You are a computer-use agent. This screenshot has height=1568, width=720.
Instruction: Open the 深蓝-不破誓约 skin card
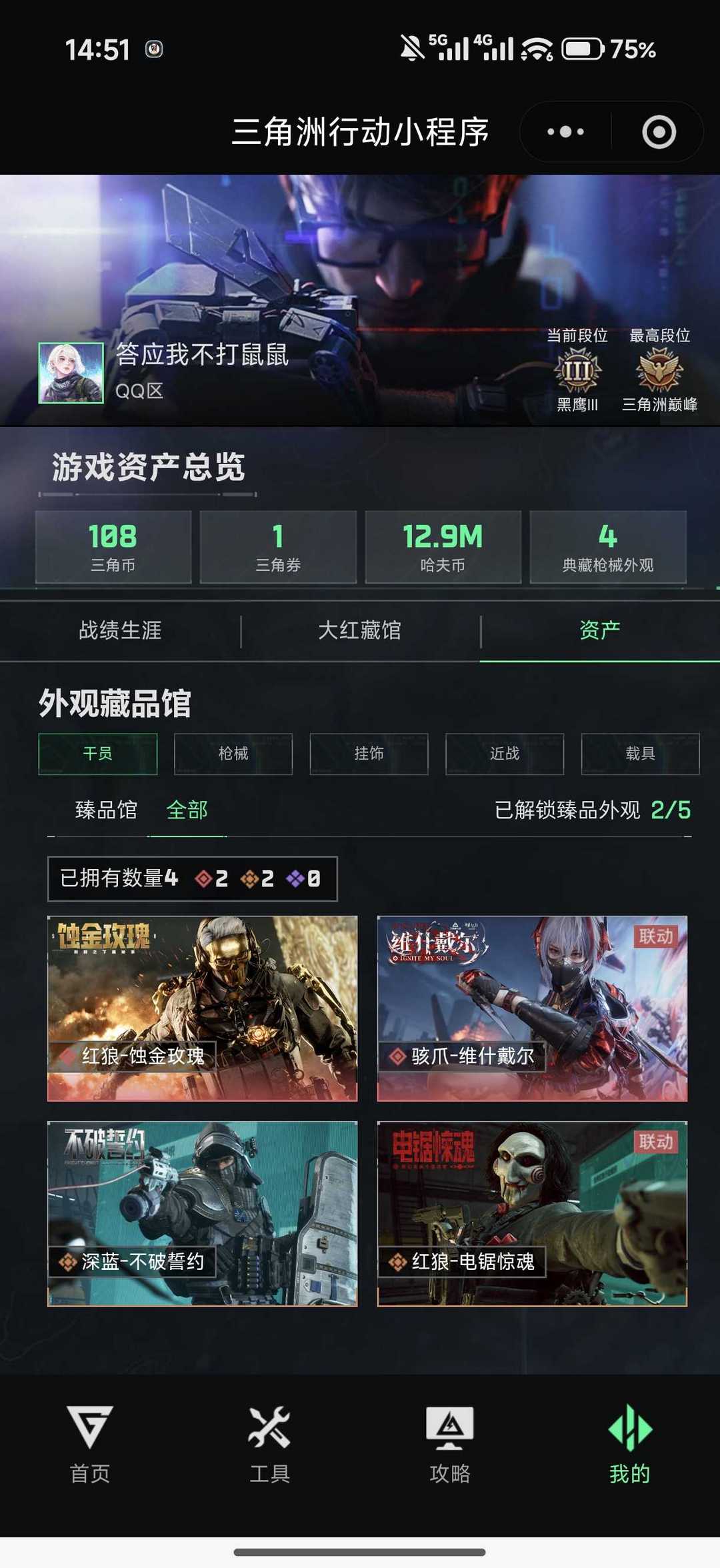pyautogui.click(x=202, y=1214)
